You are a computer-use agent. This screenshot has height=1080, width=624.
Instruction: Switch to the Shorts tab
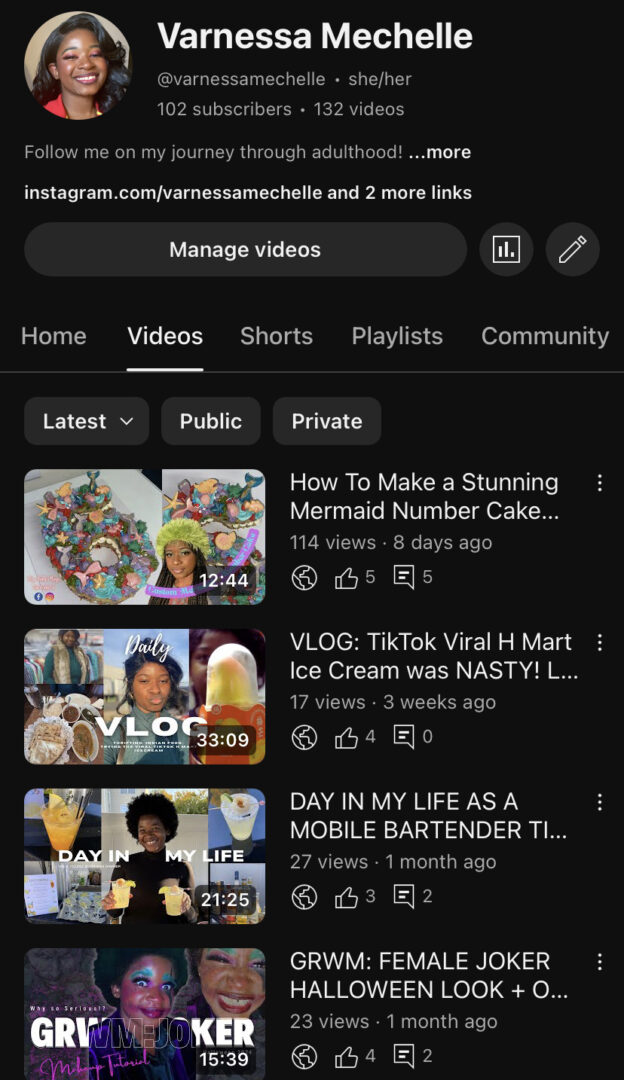point(276,336)
